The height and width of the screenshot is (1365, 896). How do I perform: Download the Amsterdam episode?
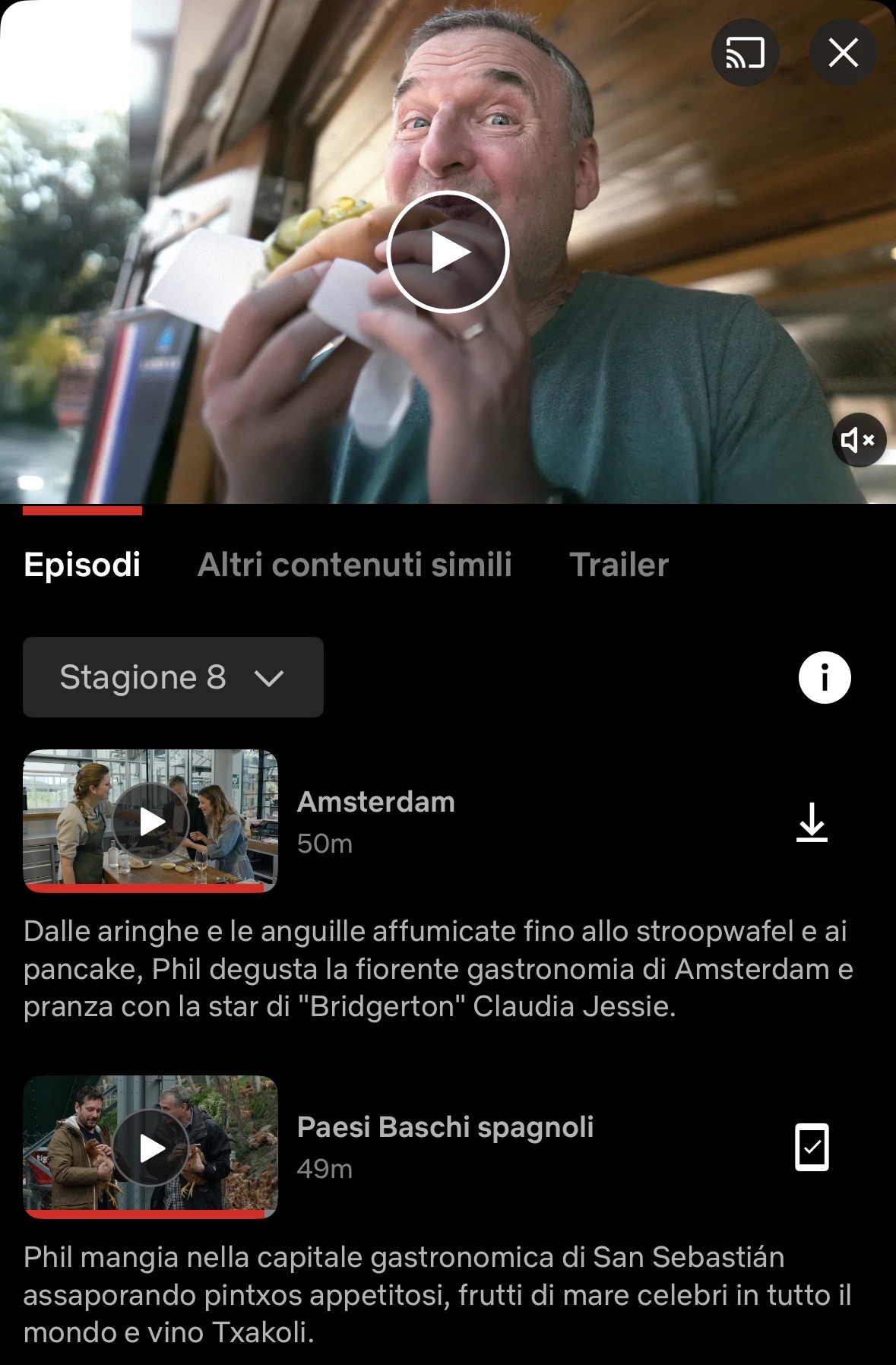coord(812,822)
